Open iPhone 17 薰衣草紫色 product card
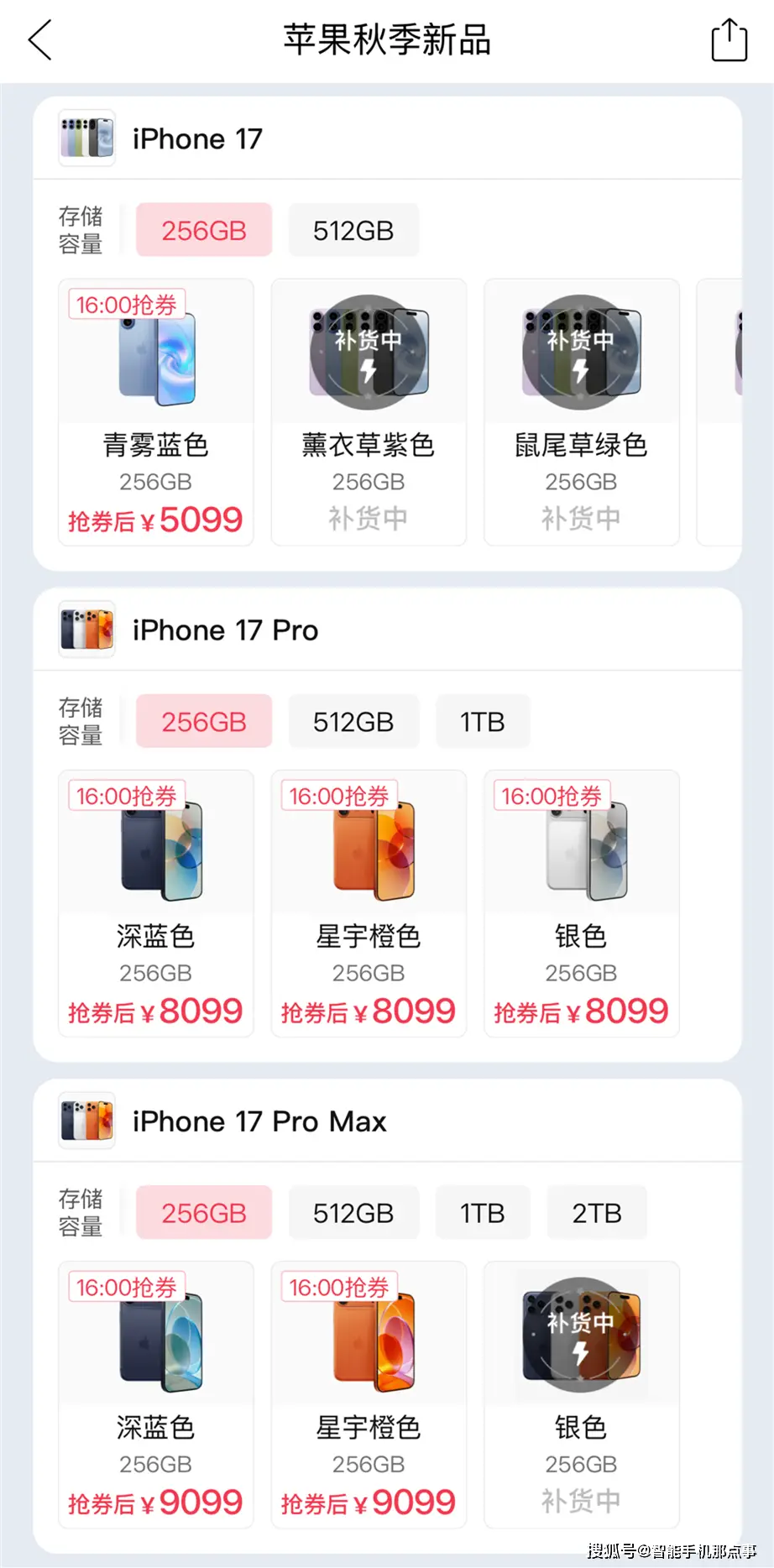The height and width of the screenshot is (1568, 774). pyautogui.click(x=368, y=411)
